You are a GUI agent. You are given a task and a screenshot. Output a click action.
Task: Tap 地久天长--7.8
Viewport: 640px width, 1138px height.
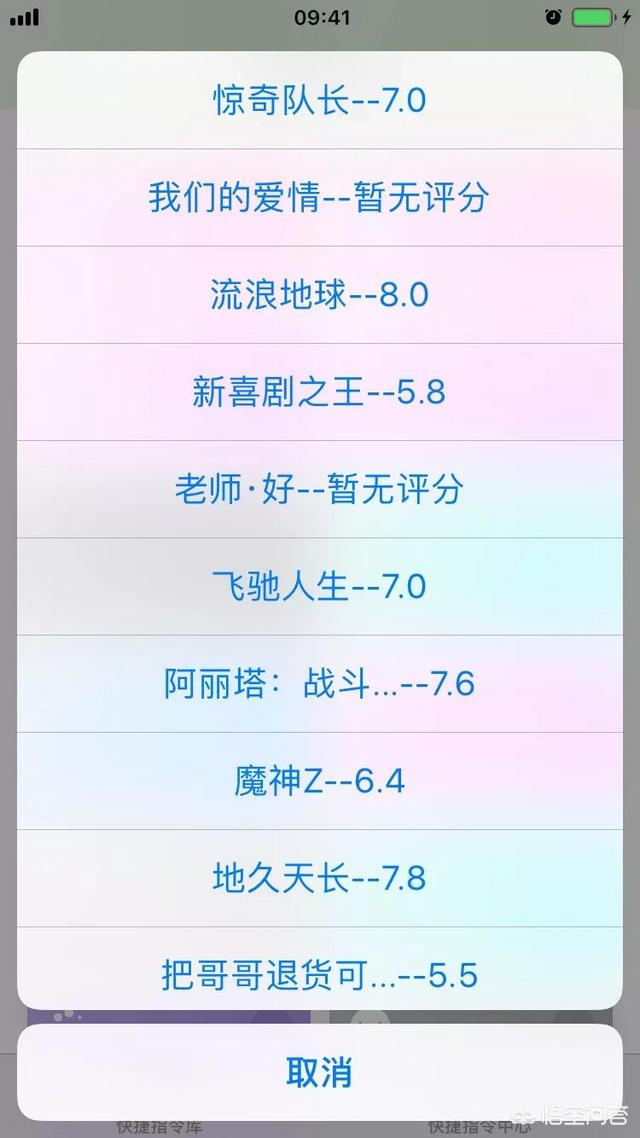319,878
